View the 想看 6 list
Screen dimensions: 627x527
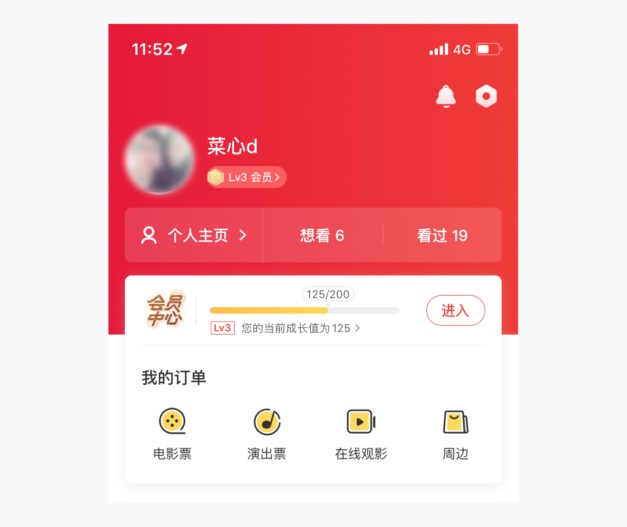click(322, 236)
